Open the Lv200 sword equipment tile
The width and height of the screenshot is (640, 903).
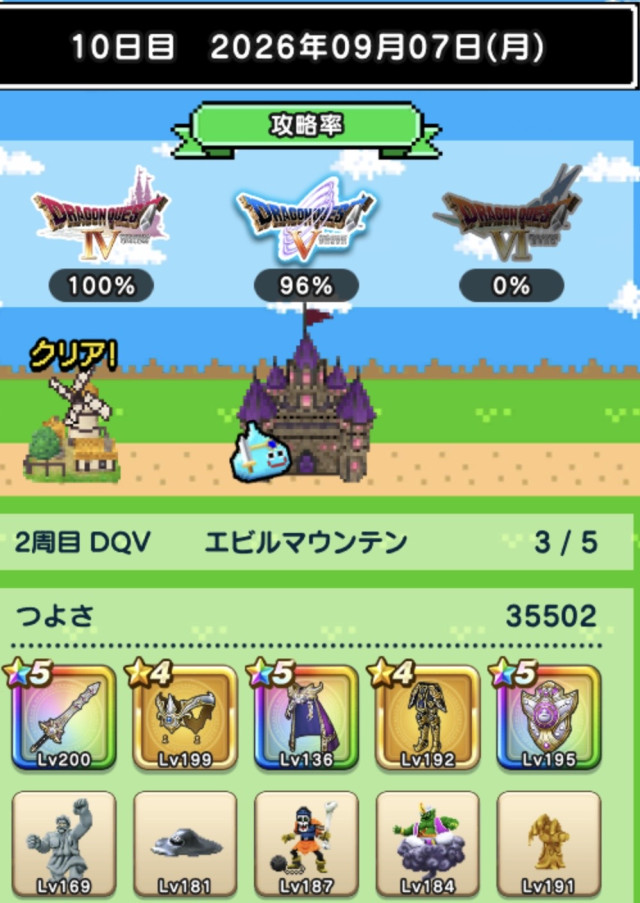[64, 718]
